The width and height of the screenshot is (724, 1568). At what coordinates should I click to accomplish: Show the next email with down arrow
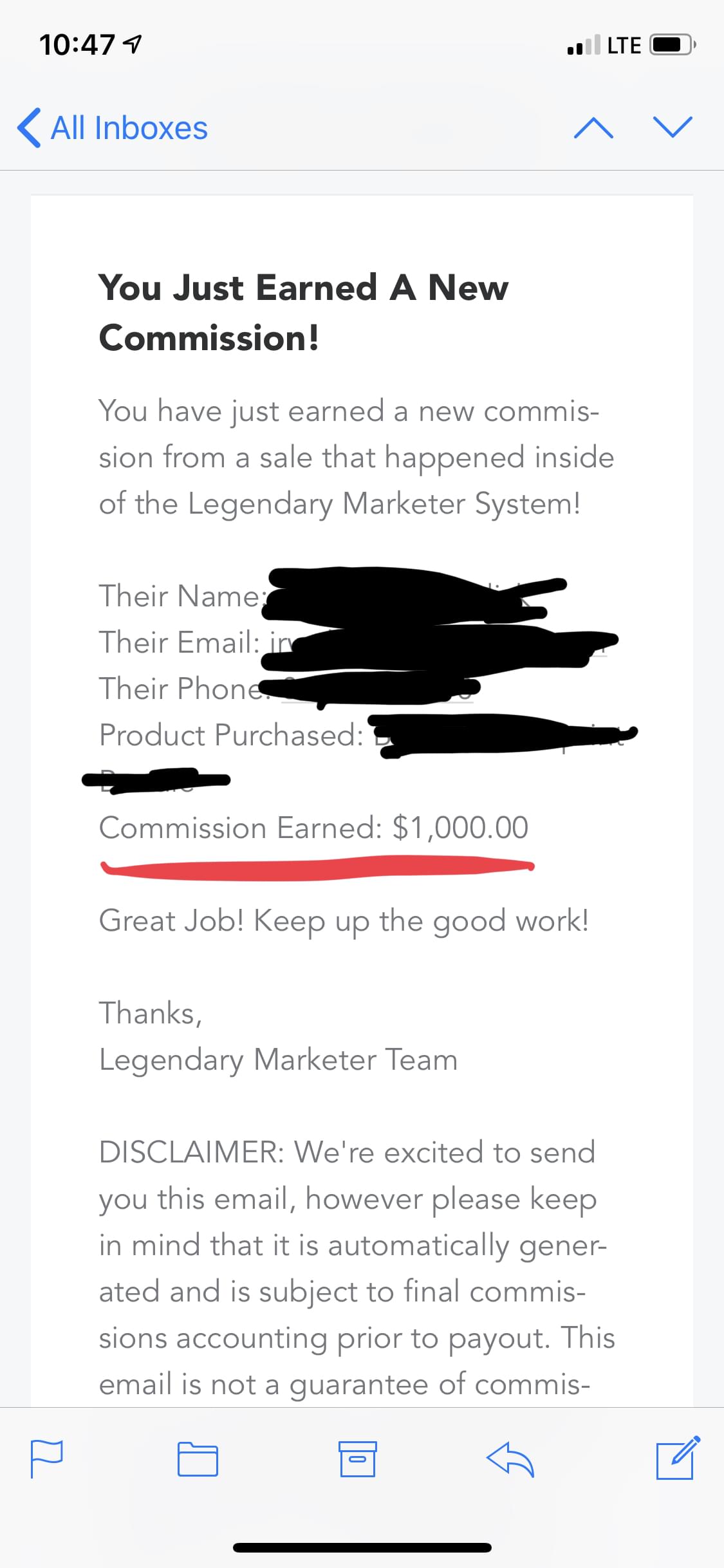click(x=673, y=127)
